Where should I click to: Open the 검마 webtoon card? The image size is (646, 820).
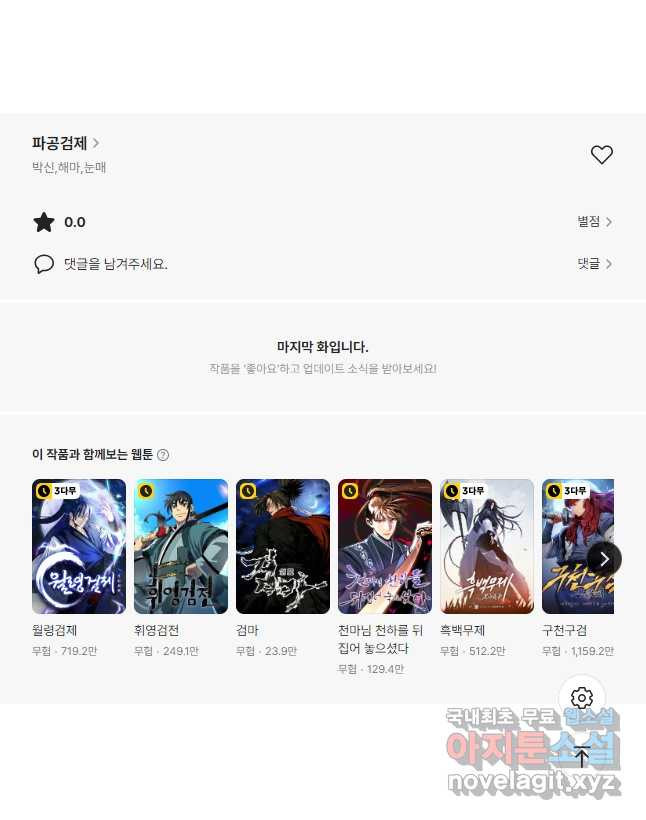coord(283,547)
